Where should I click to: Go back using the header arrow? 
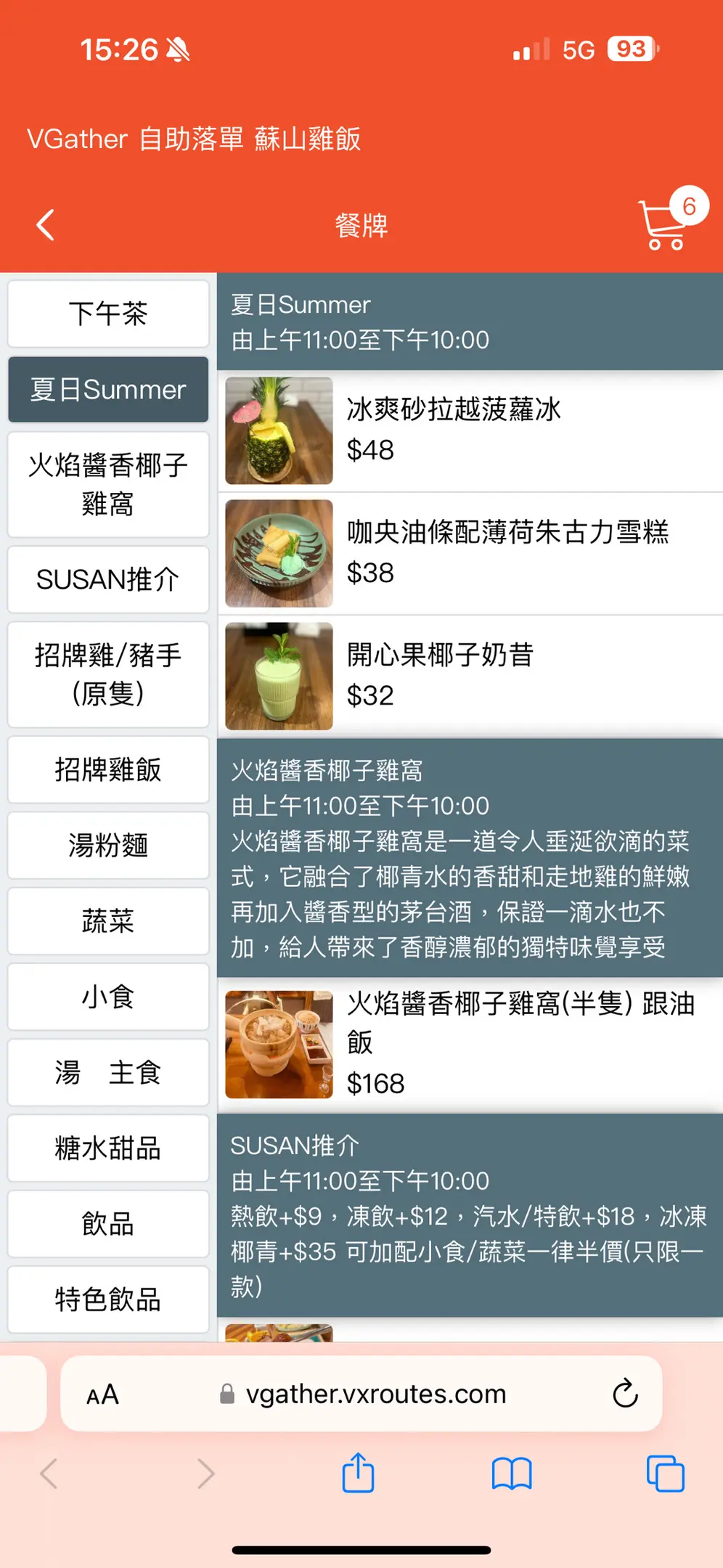46,225
